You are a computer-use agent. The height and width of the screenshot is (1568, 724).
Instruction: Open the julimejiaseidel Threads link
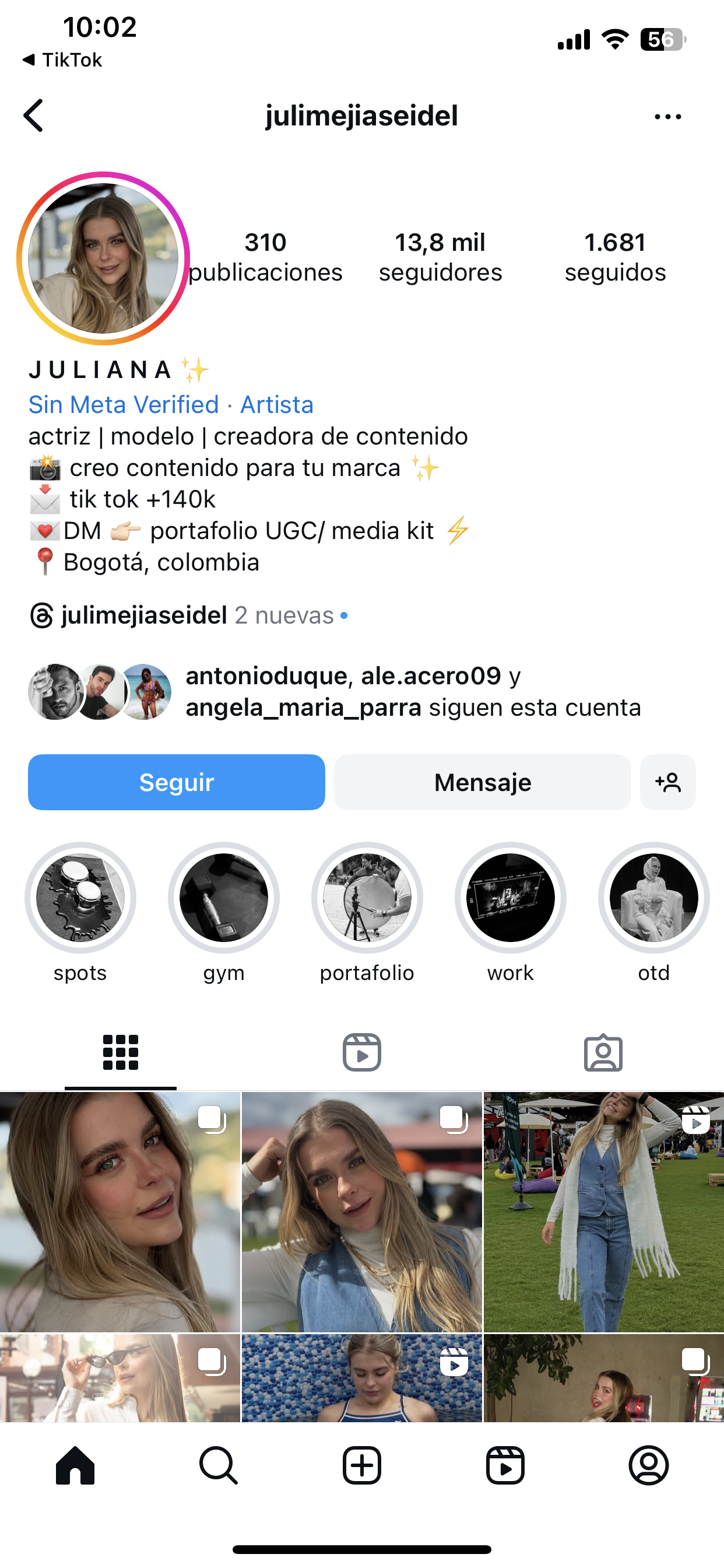[x=144, y=615]
